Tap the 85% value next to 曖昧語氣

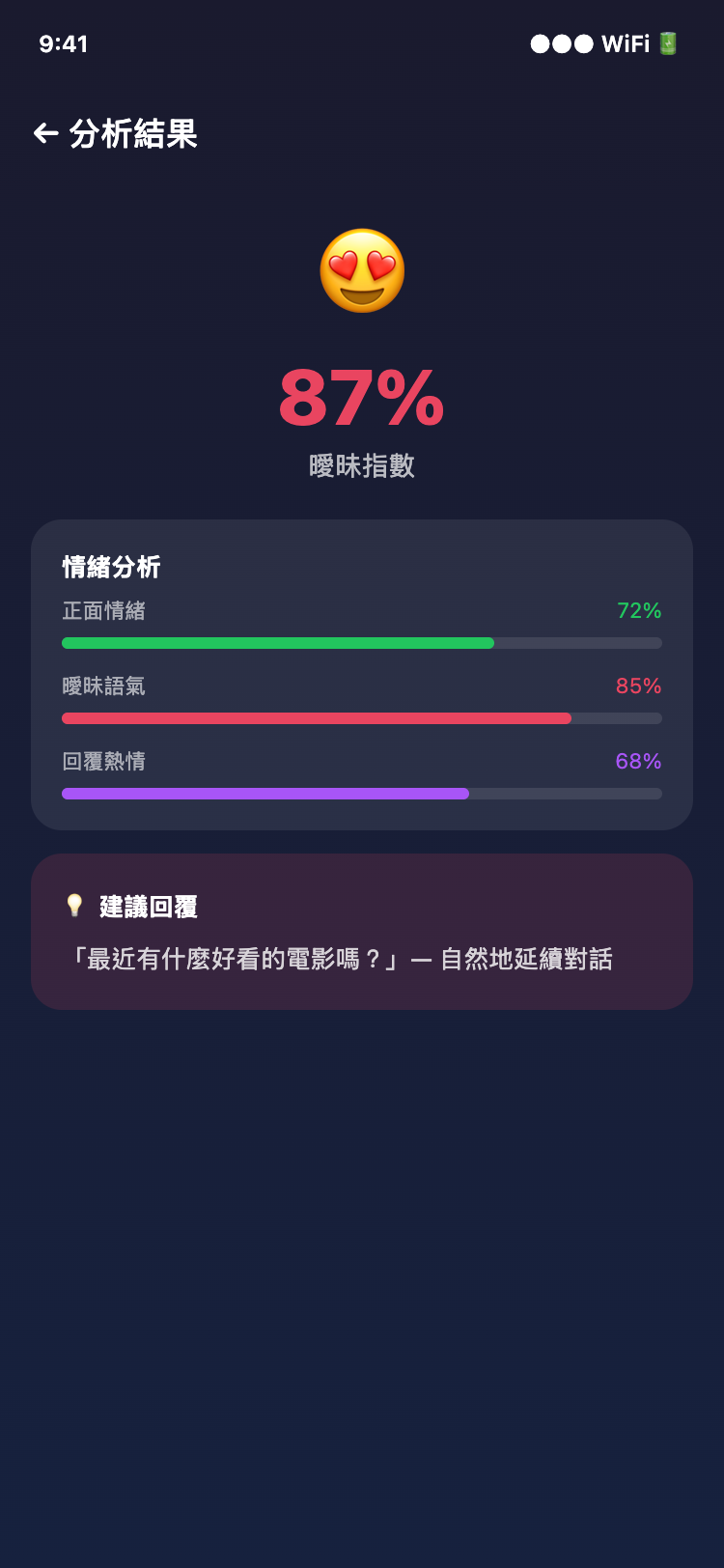639,686
